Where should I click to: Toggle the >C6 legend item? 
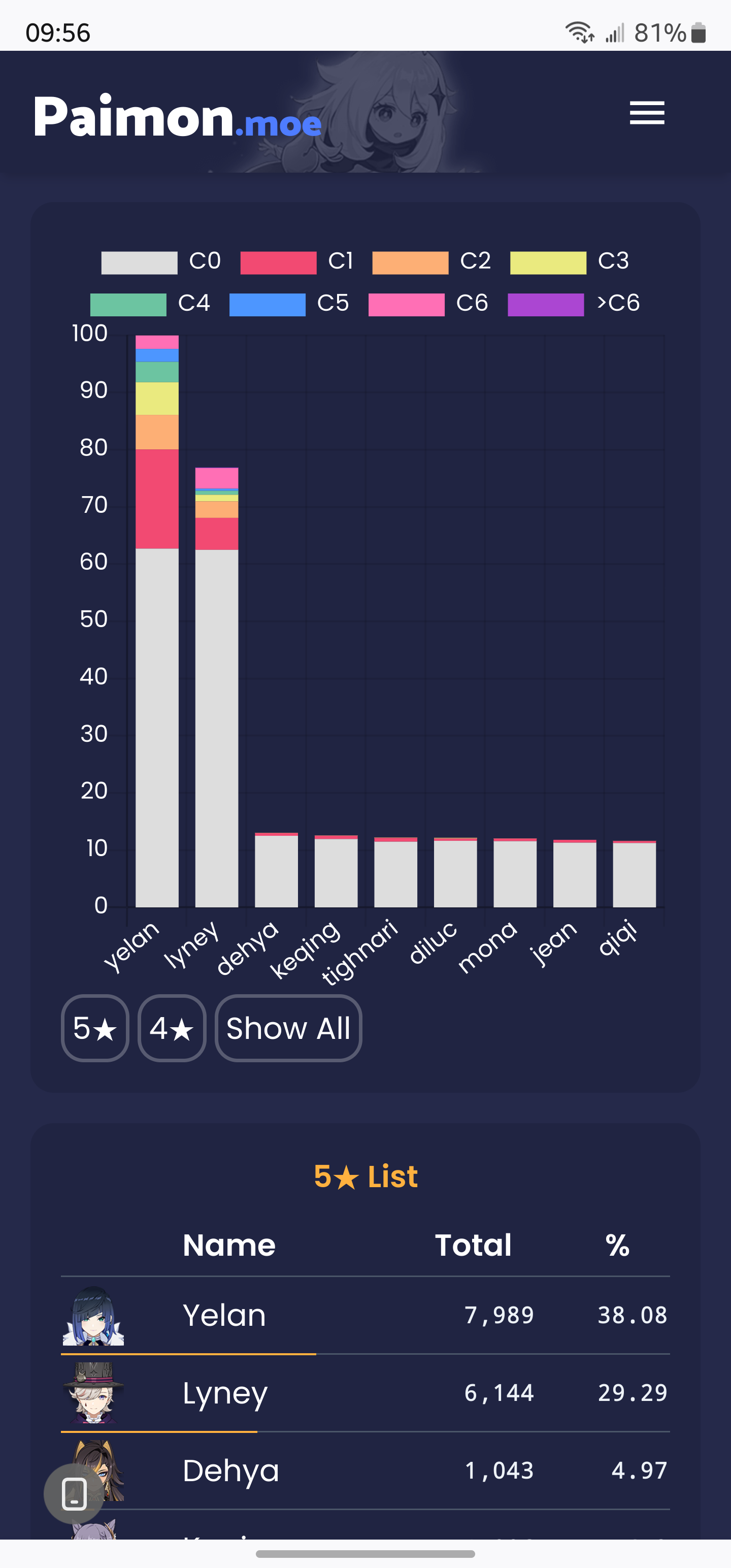[573, 304]
